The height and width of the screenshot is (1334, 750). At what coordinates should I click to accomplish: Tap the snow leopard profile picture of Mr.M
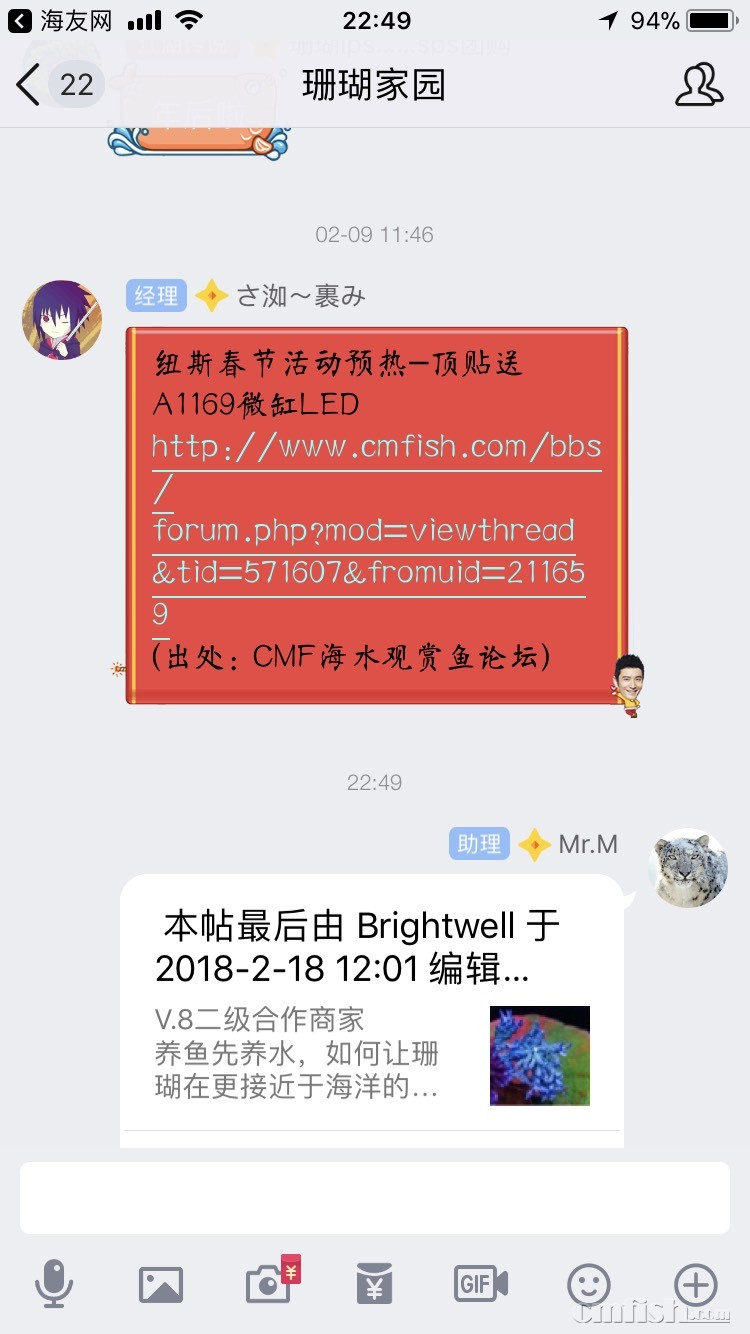pos(687,867)
